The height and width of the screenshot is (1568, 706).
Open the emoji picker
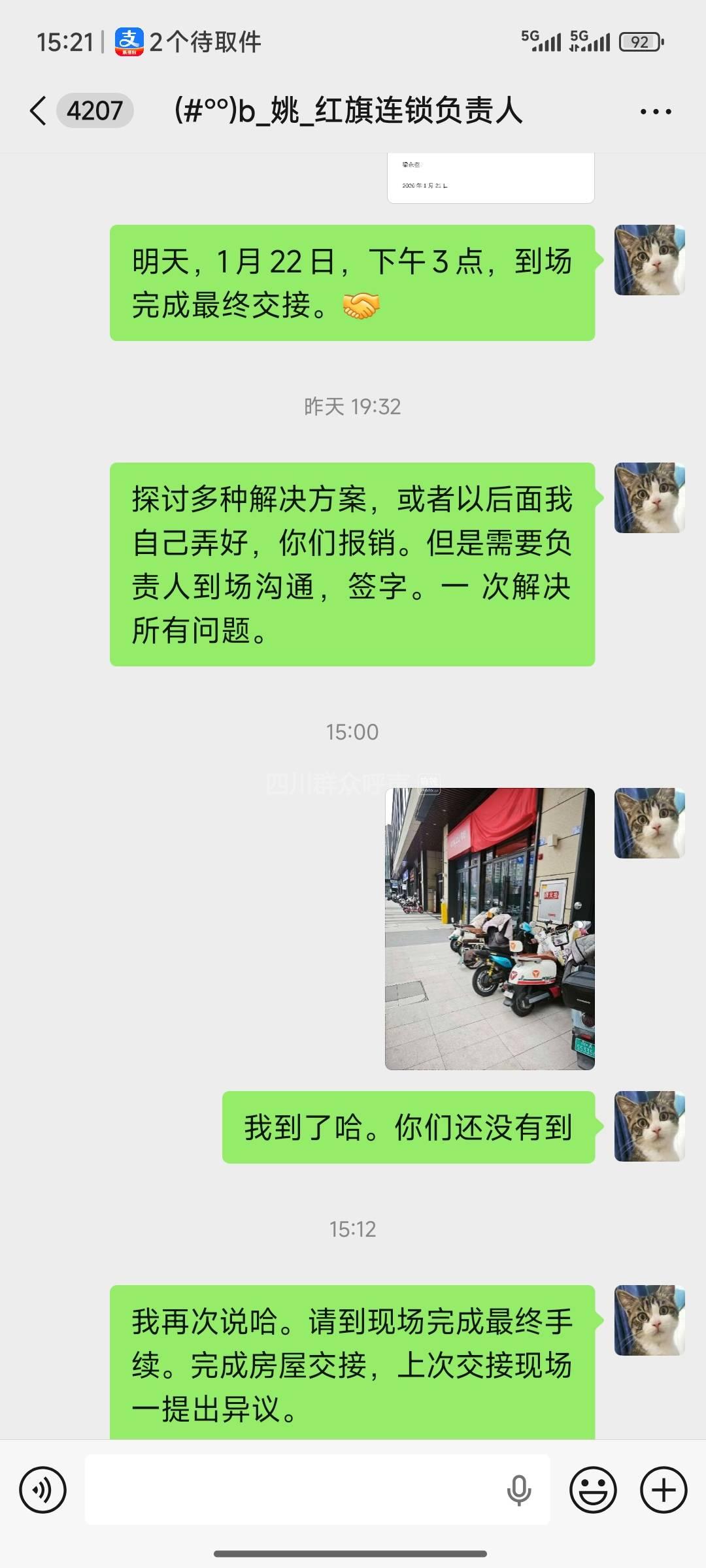pos(593,1490)
